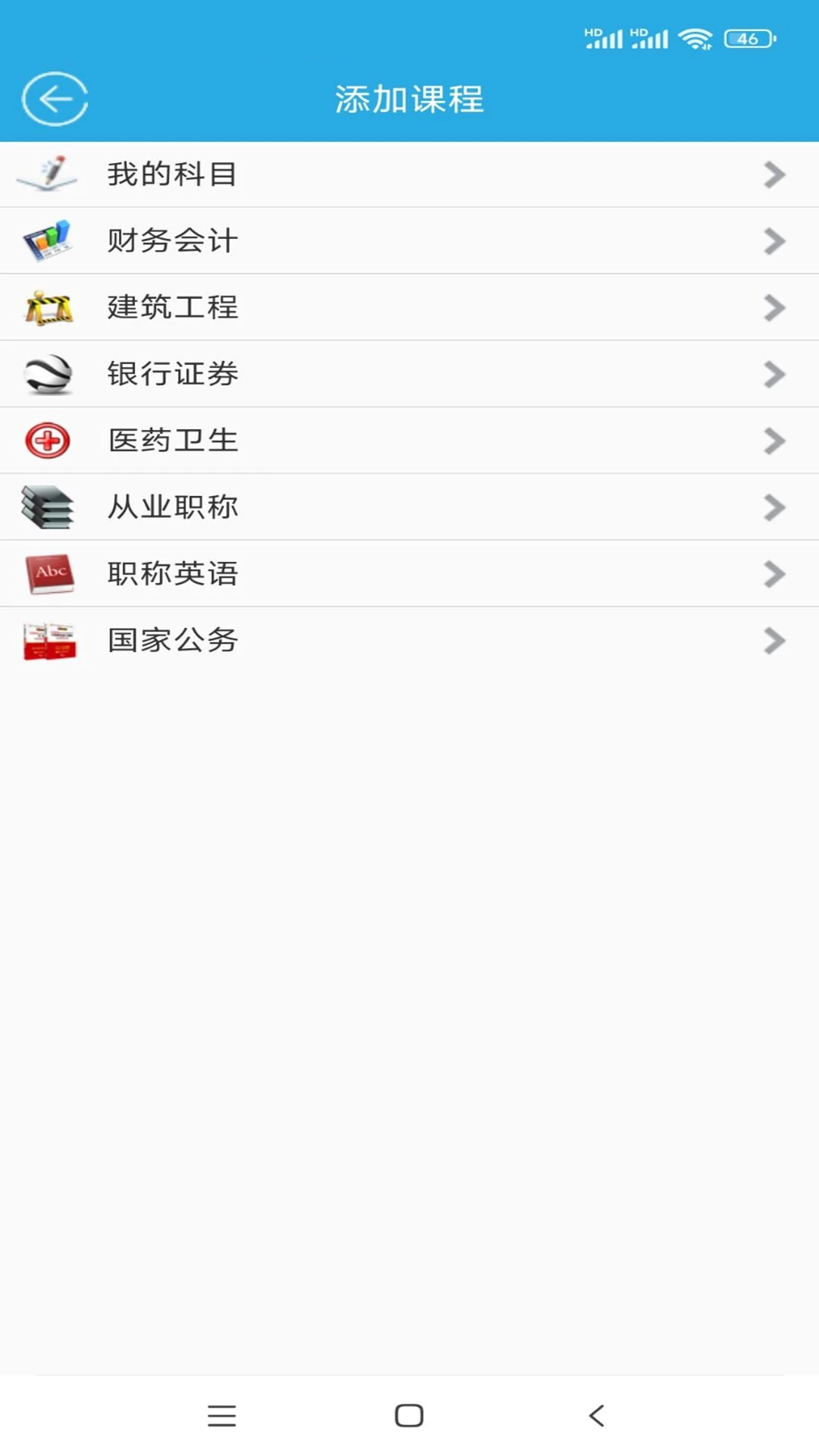
Task: Open 财务会计 using its right chevron
Action: [775, 240]
